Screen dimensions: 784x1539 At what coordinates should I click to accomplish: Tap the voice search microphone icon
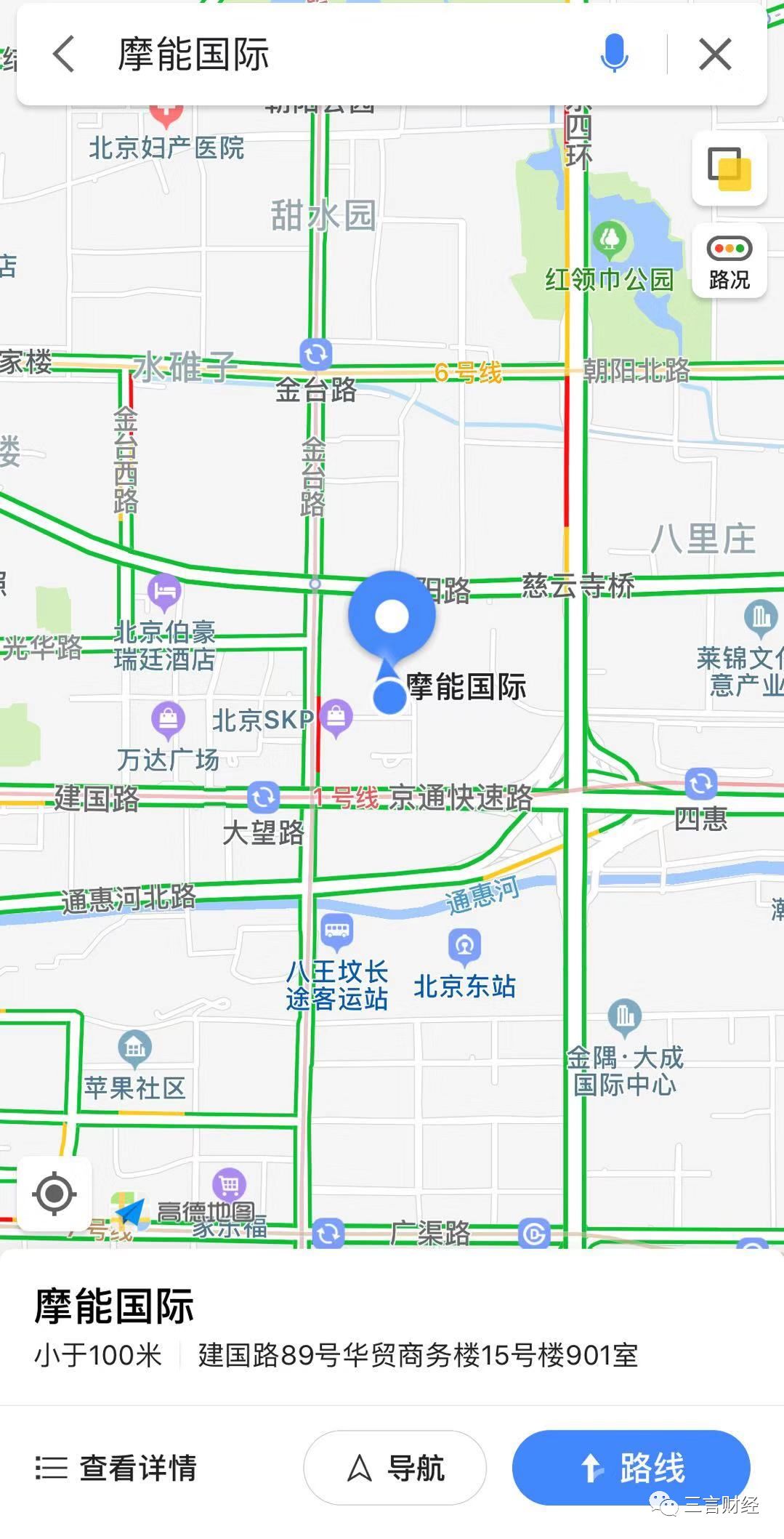[615, 54]
